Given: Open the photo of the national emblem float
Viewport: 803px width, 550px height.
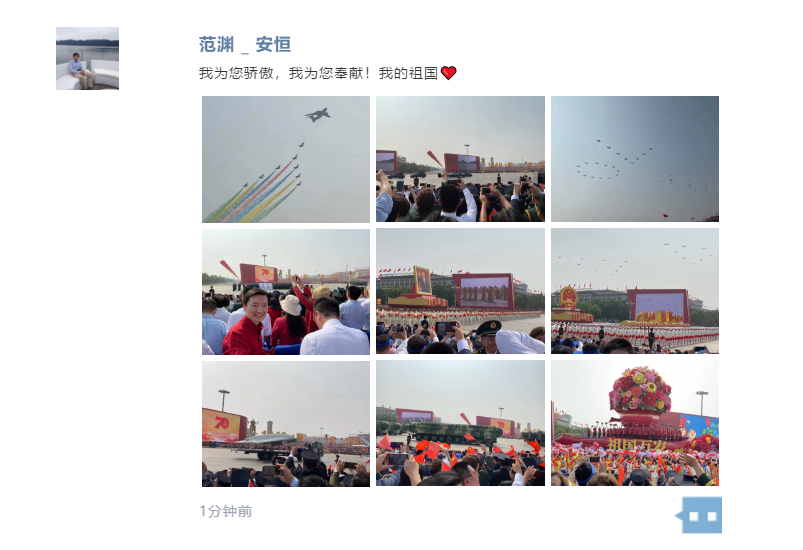Looking at the screenshot, I should pos(634,291).
